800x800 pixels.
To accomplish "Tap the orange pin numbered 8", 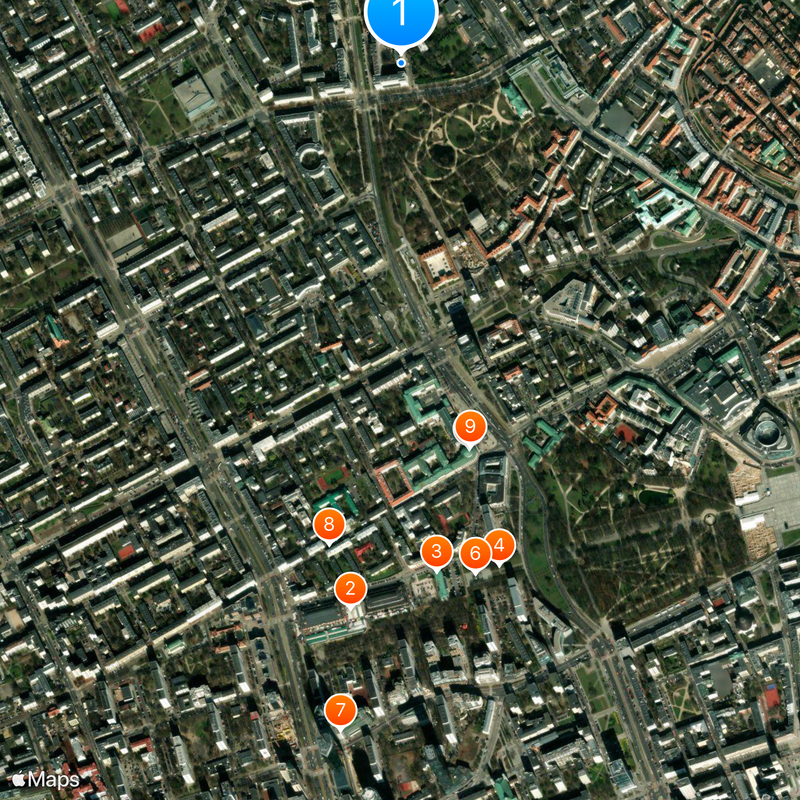I will click(x=328, y=524).
